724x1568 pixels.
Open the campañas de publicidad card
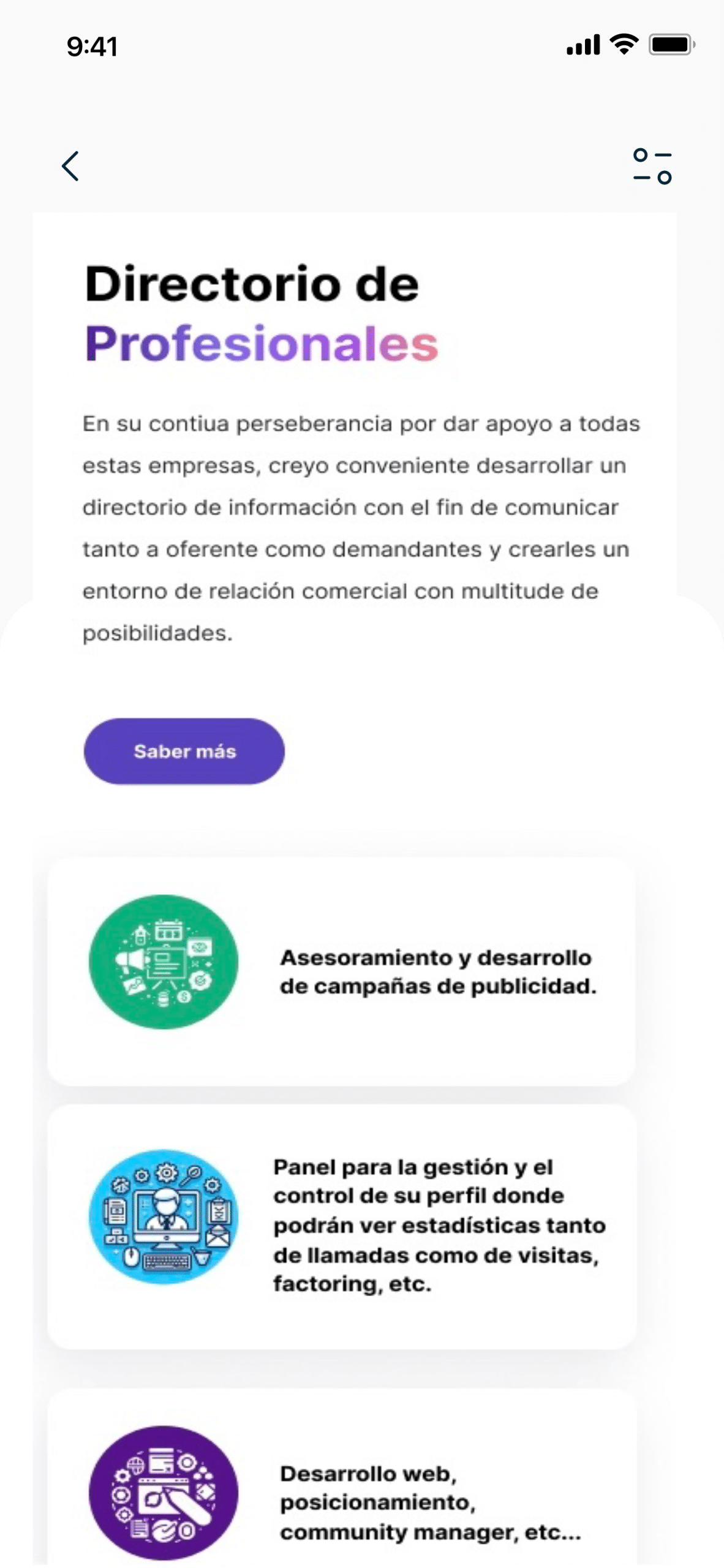[341, 971]
